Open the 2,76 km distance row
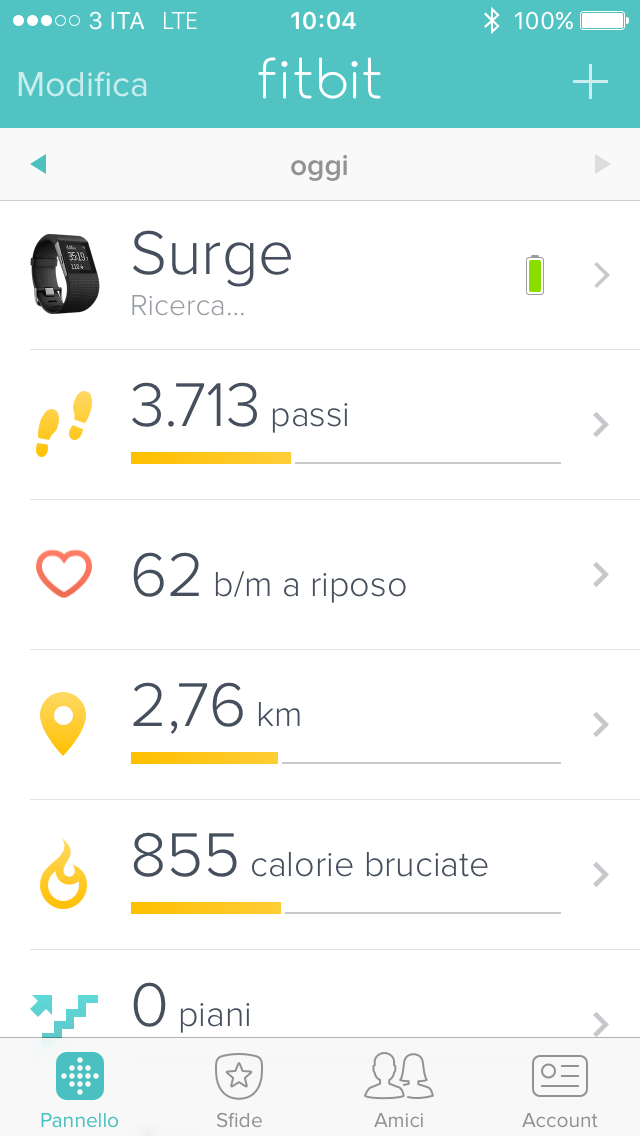This screenshot has width=640, height=1136. pyautogui.click(x=320, y=724)
